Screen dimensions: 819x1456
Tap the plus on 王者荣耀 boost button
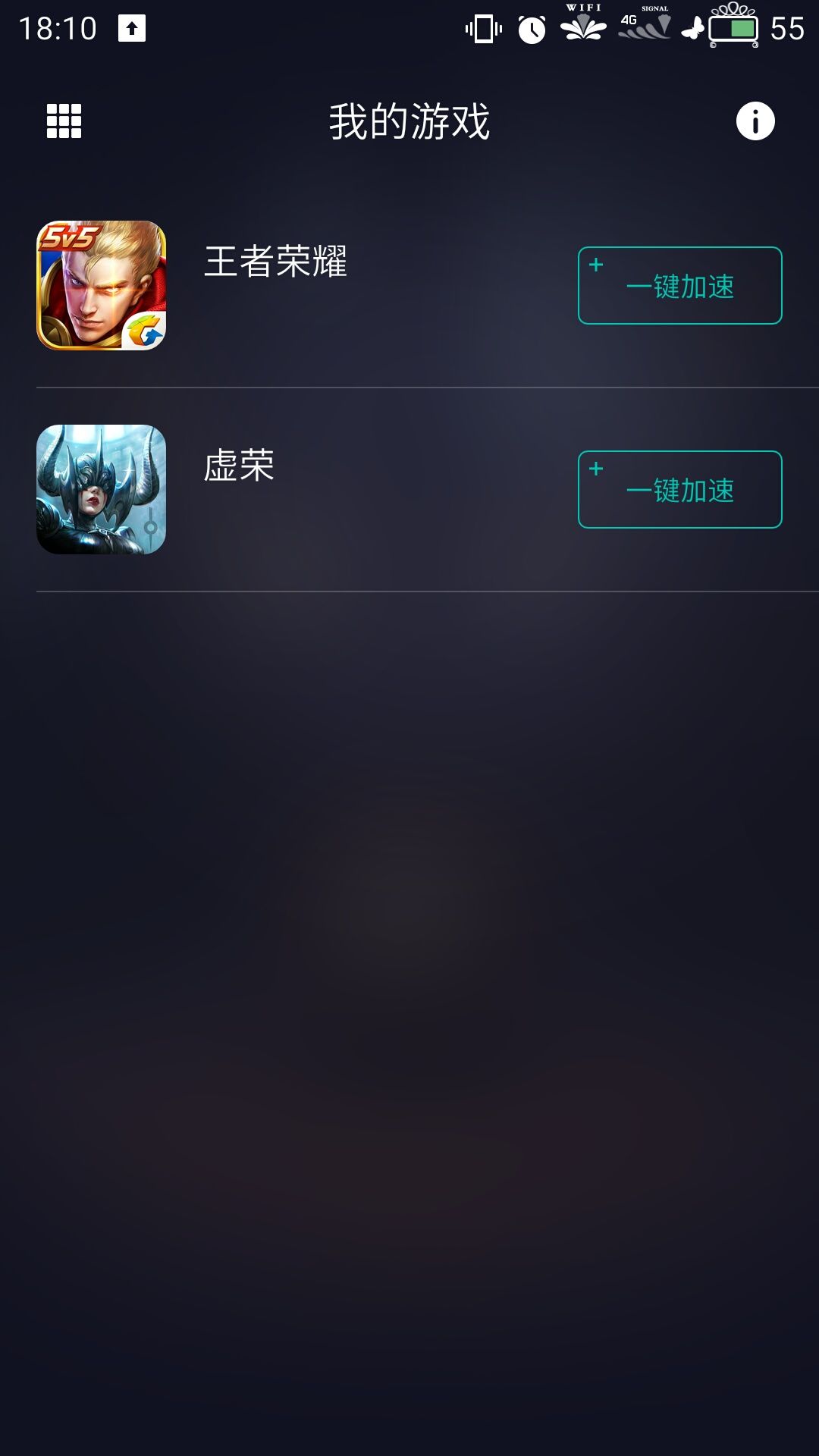coord(596,265)
